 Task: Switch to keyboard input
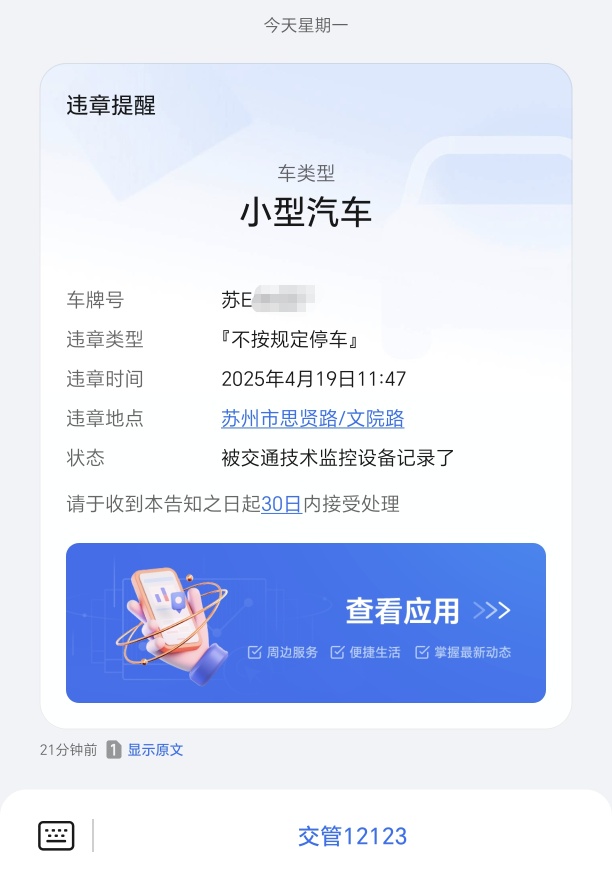tap(56, 835)
